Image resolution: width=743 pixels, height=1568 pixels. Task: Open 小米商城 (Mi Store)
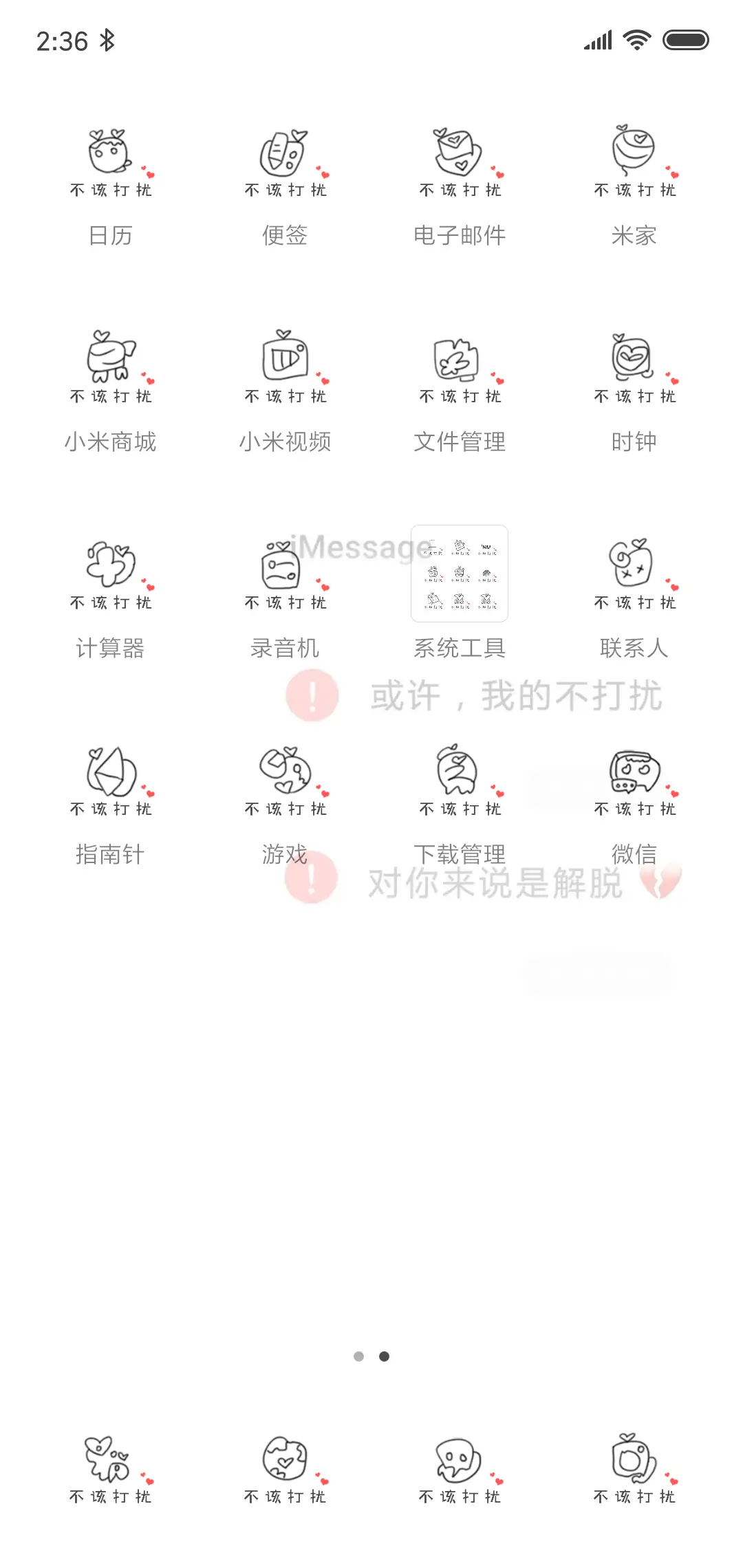click(110, 371)
